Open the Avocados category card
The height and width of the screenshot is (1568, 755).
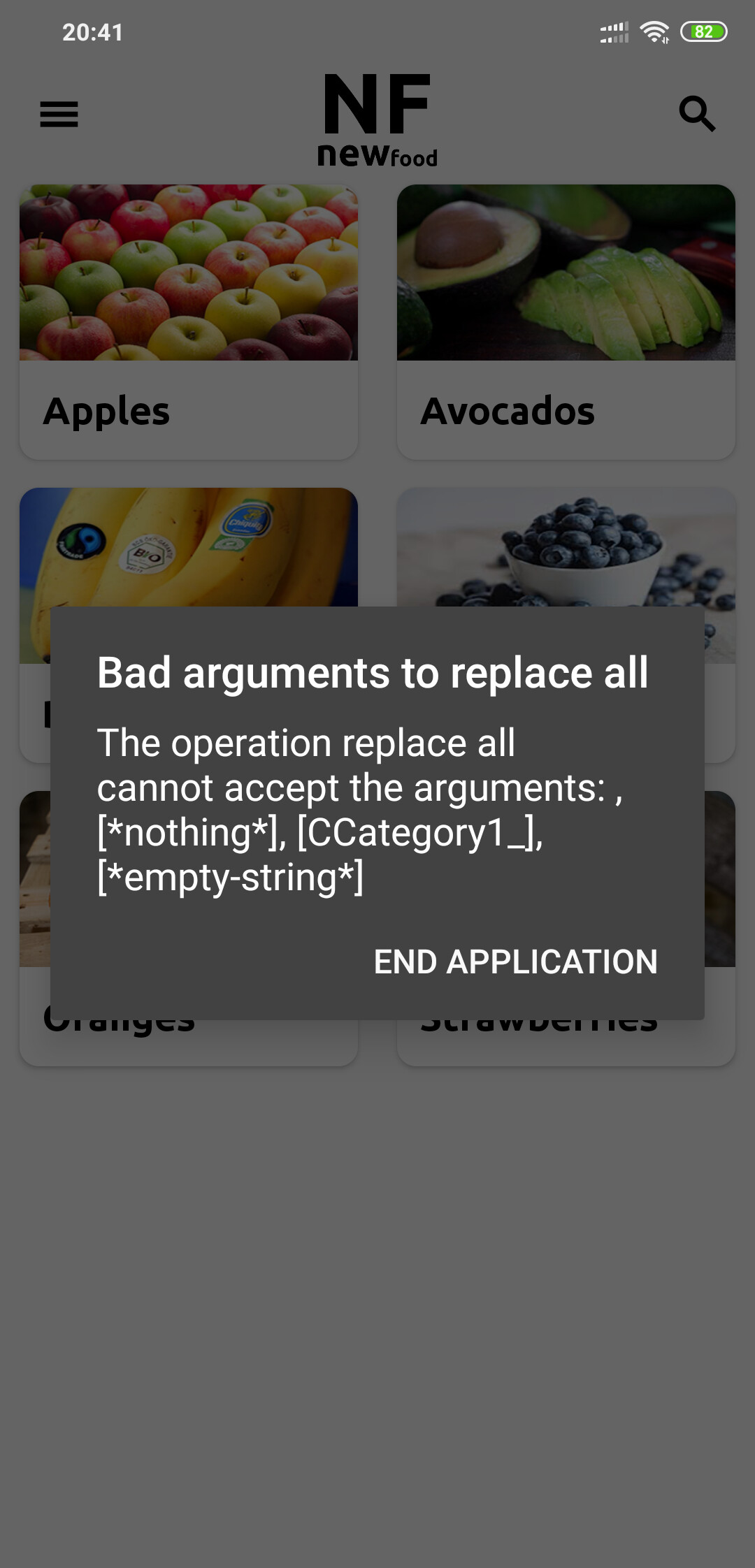point(566,321)
